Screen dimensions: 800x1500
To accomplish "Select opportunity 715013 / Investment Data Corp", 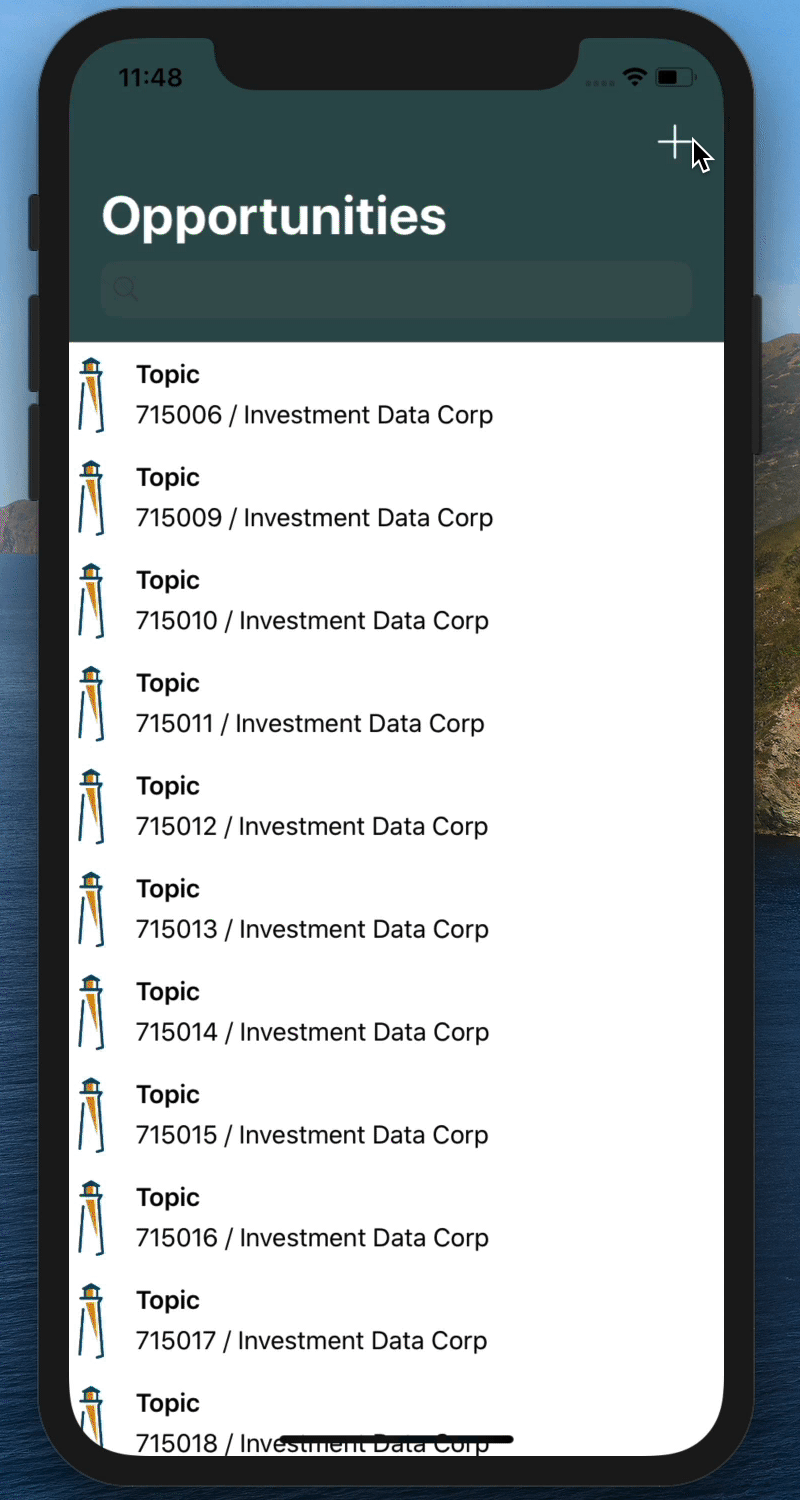I will click(396, 910).
